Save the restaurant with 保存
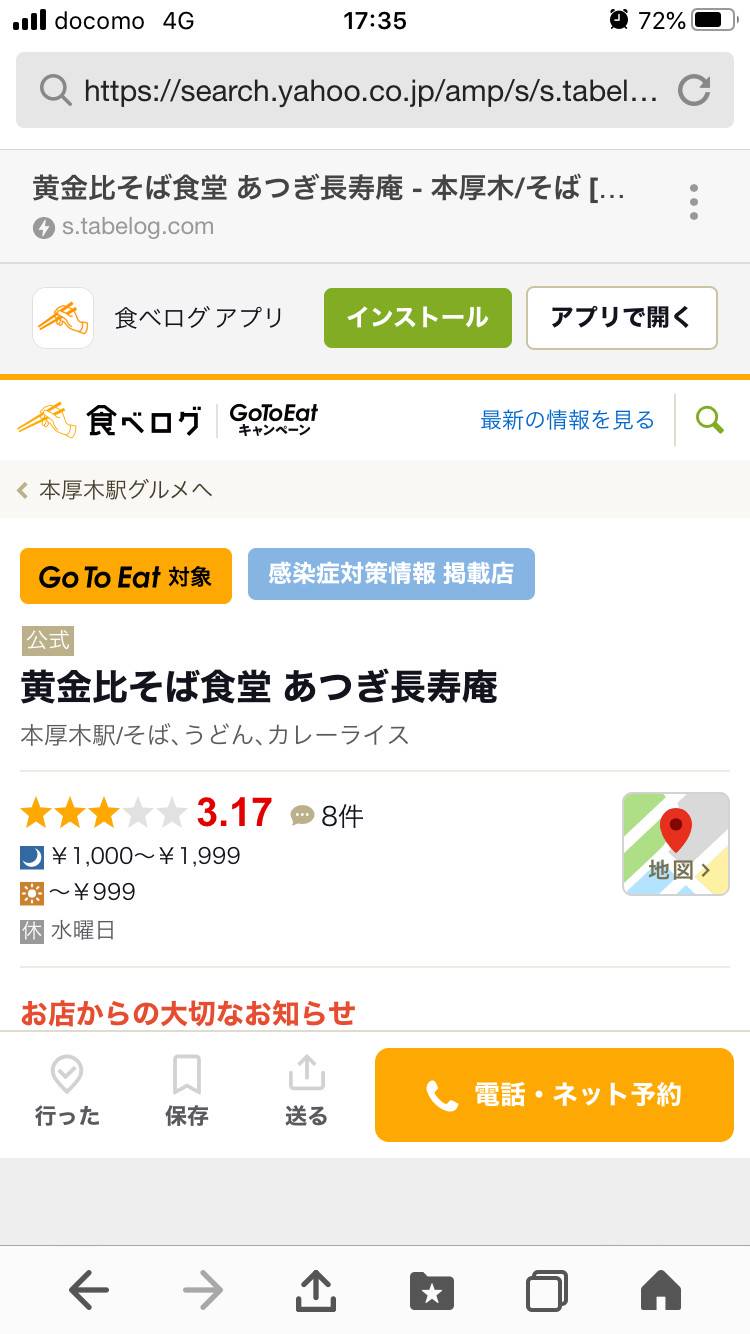The height and width of the screenshot is (1334, 750). point(187,1093)
